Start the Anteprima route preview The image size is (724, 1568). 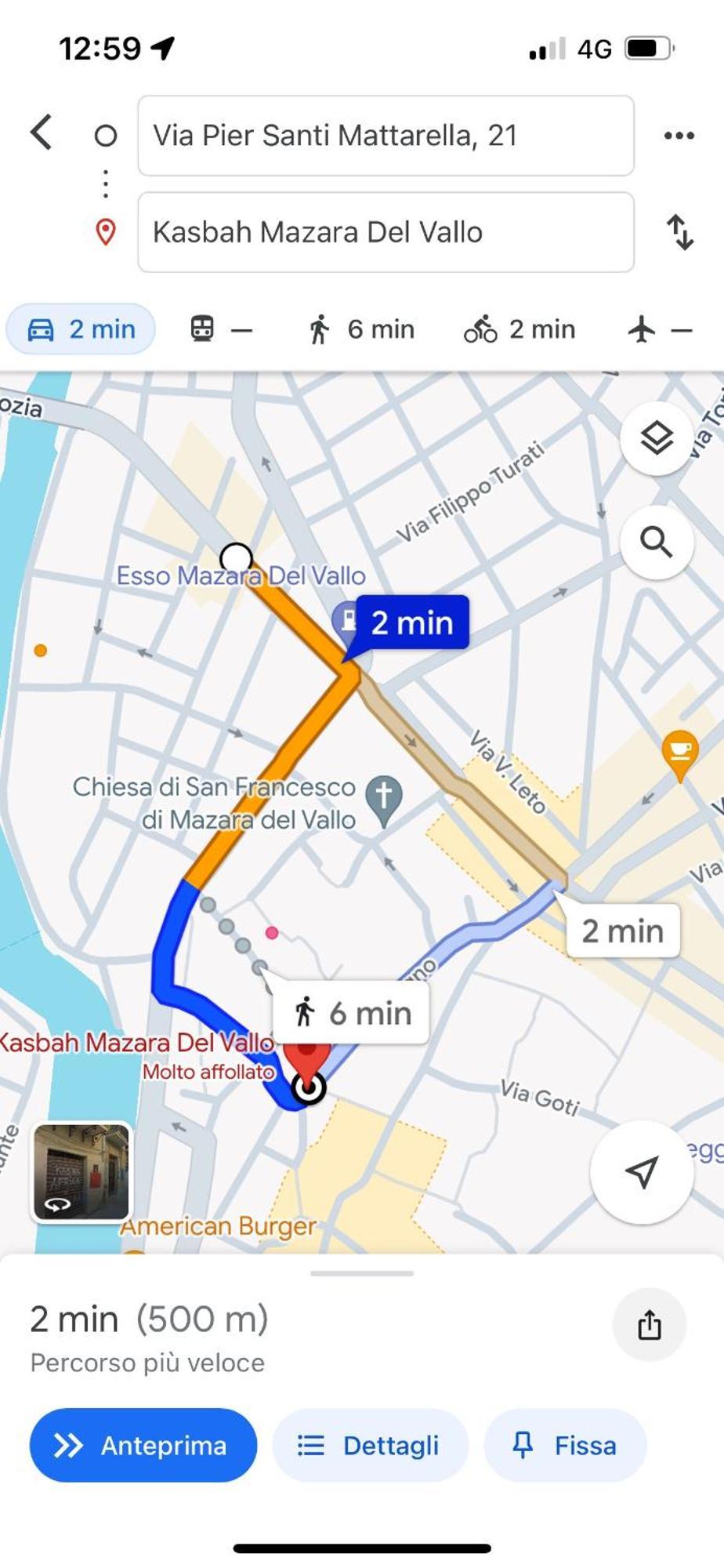(x=143, y=1445)
